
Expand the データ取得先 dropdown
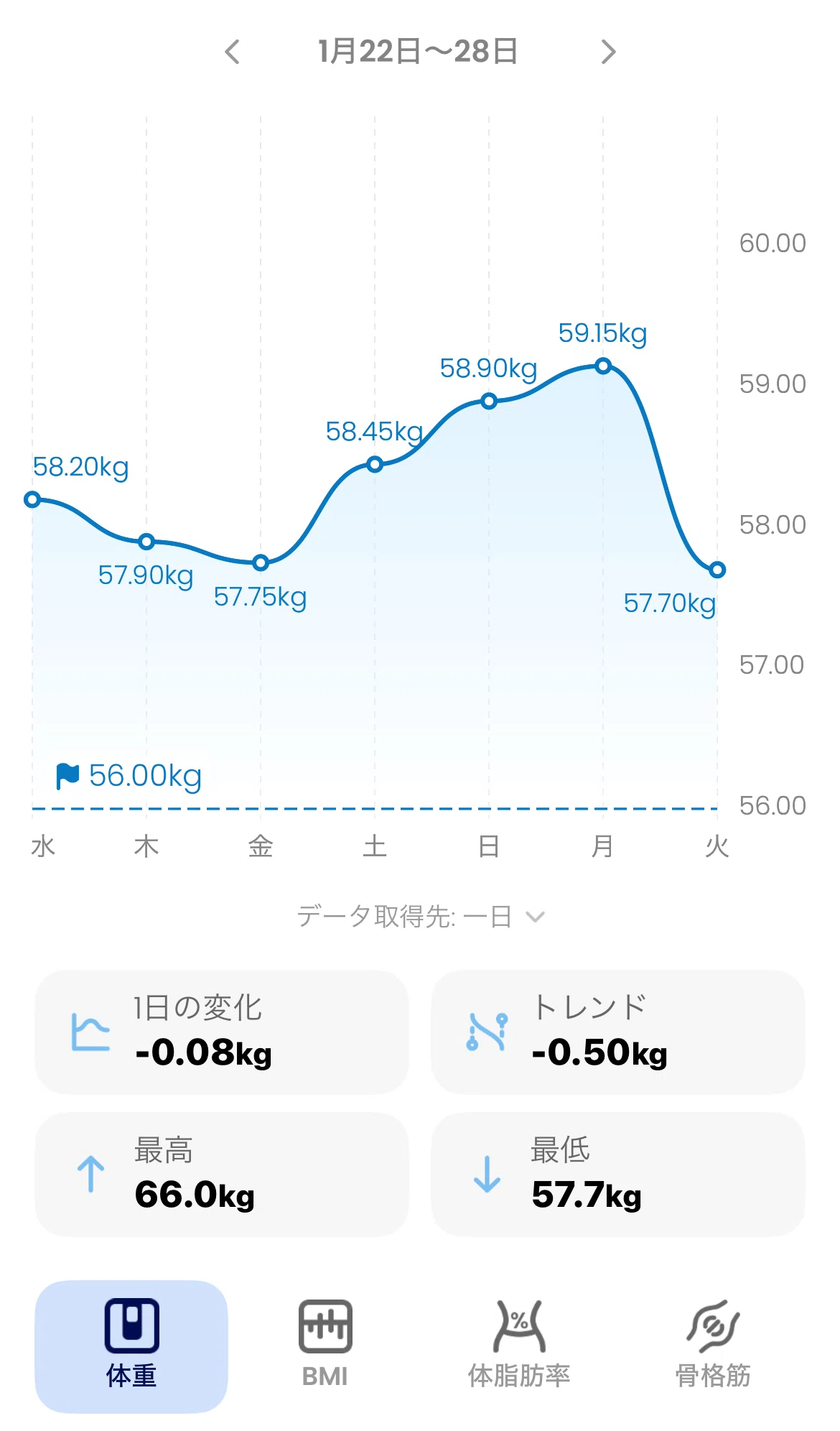(421, 917)
